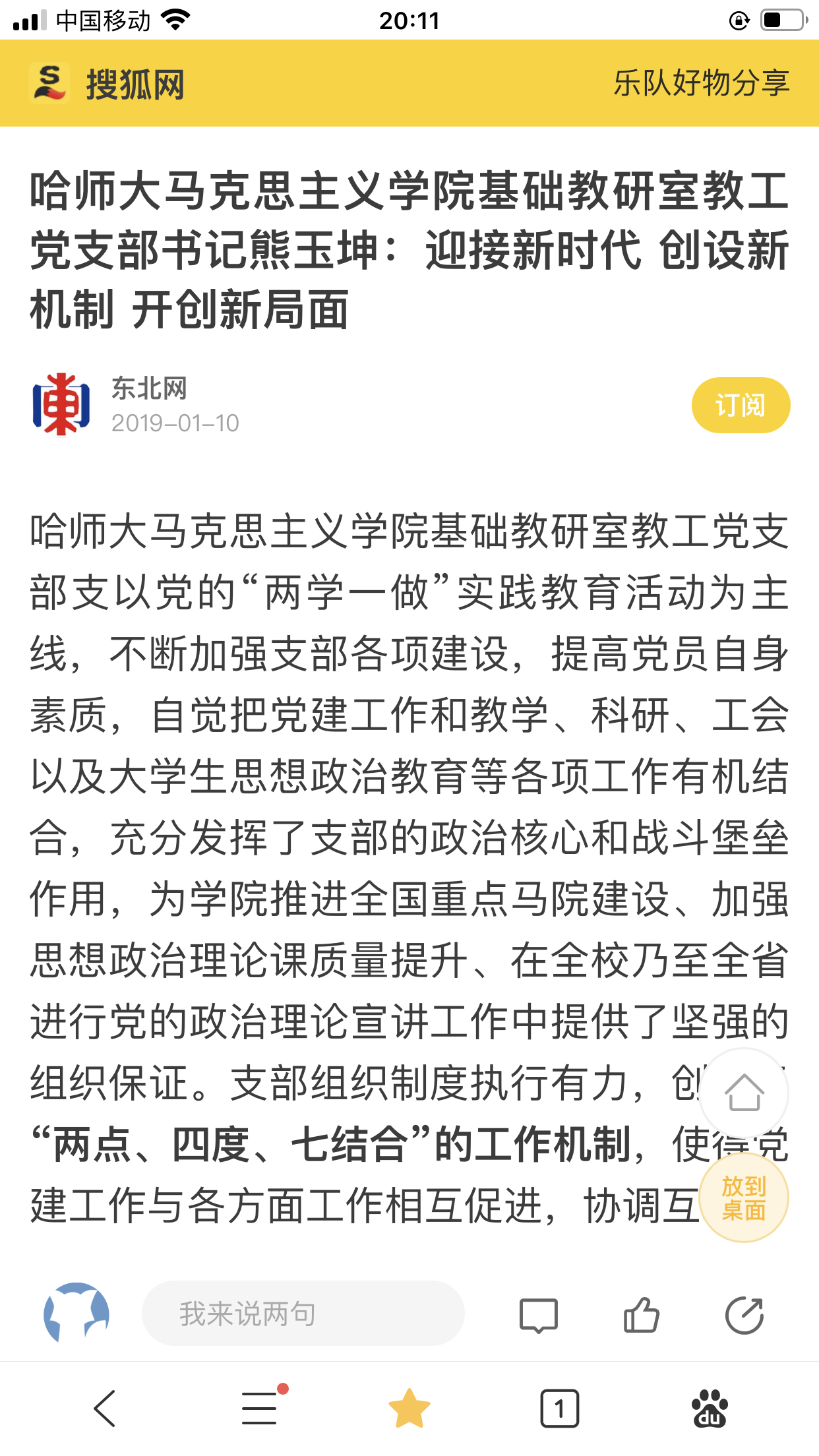The height and width of the screenshot is (1456, 819).
Task: Open Baidu home with the paw icon
Action: pos(710,1408)
